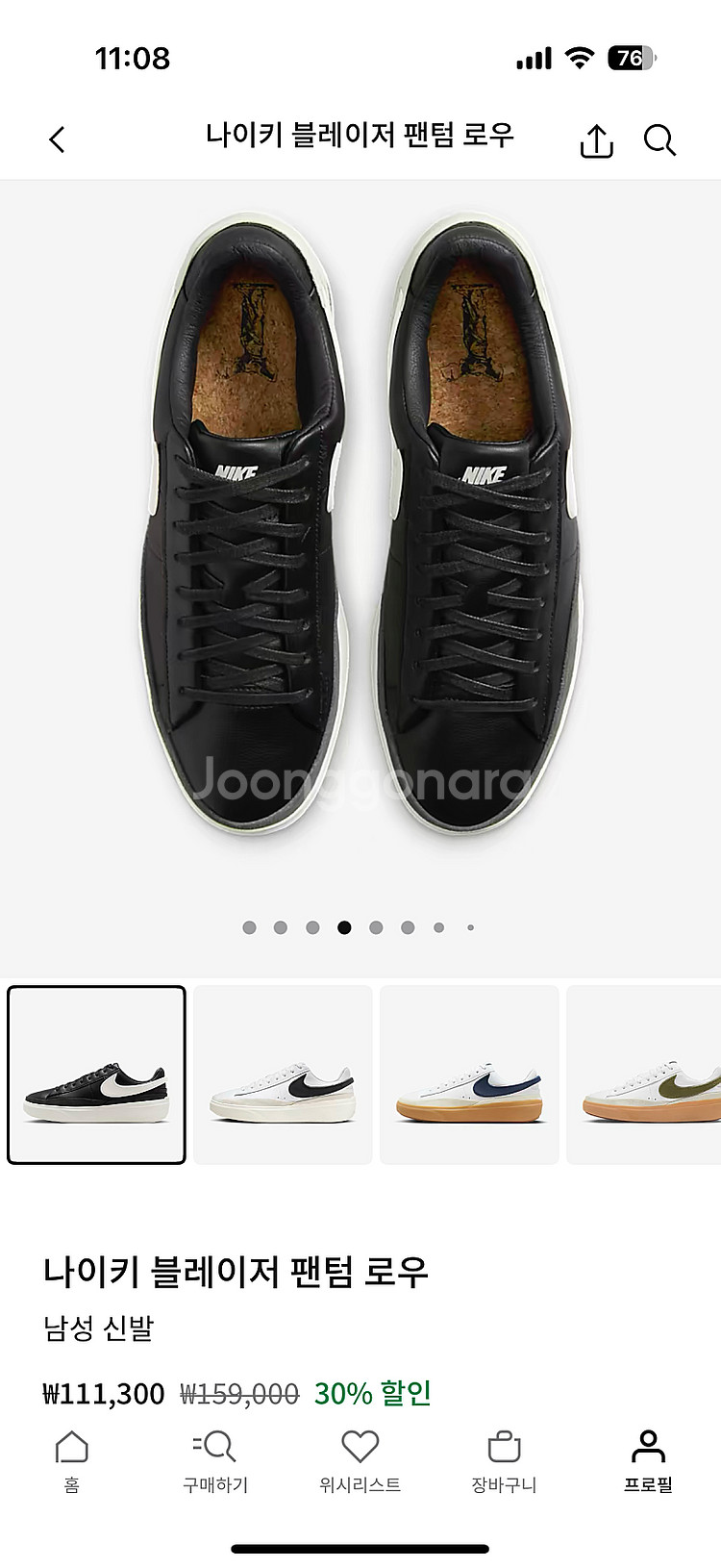721x1568 pixels.
Task: Share this Nike Blazer product page
Action: click(x=596, y=140)
